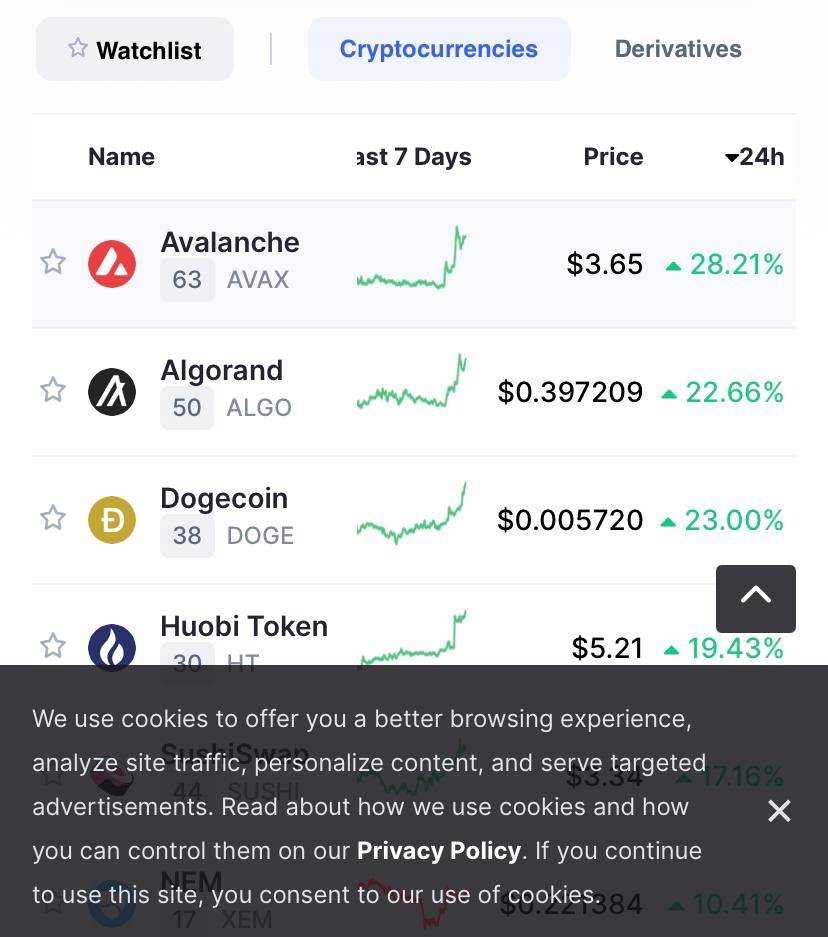The width and height of the screenshot is (828, 937).
Task: View Algorand details
Action: tap(222, 371)
